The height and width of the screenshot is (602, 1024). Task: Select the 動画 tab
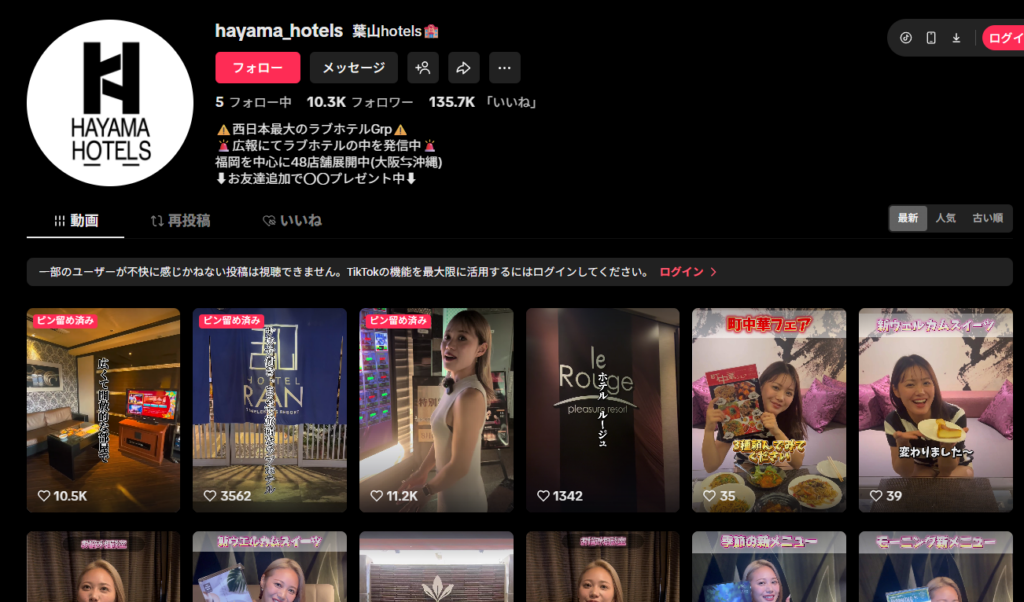[75, 220]
